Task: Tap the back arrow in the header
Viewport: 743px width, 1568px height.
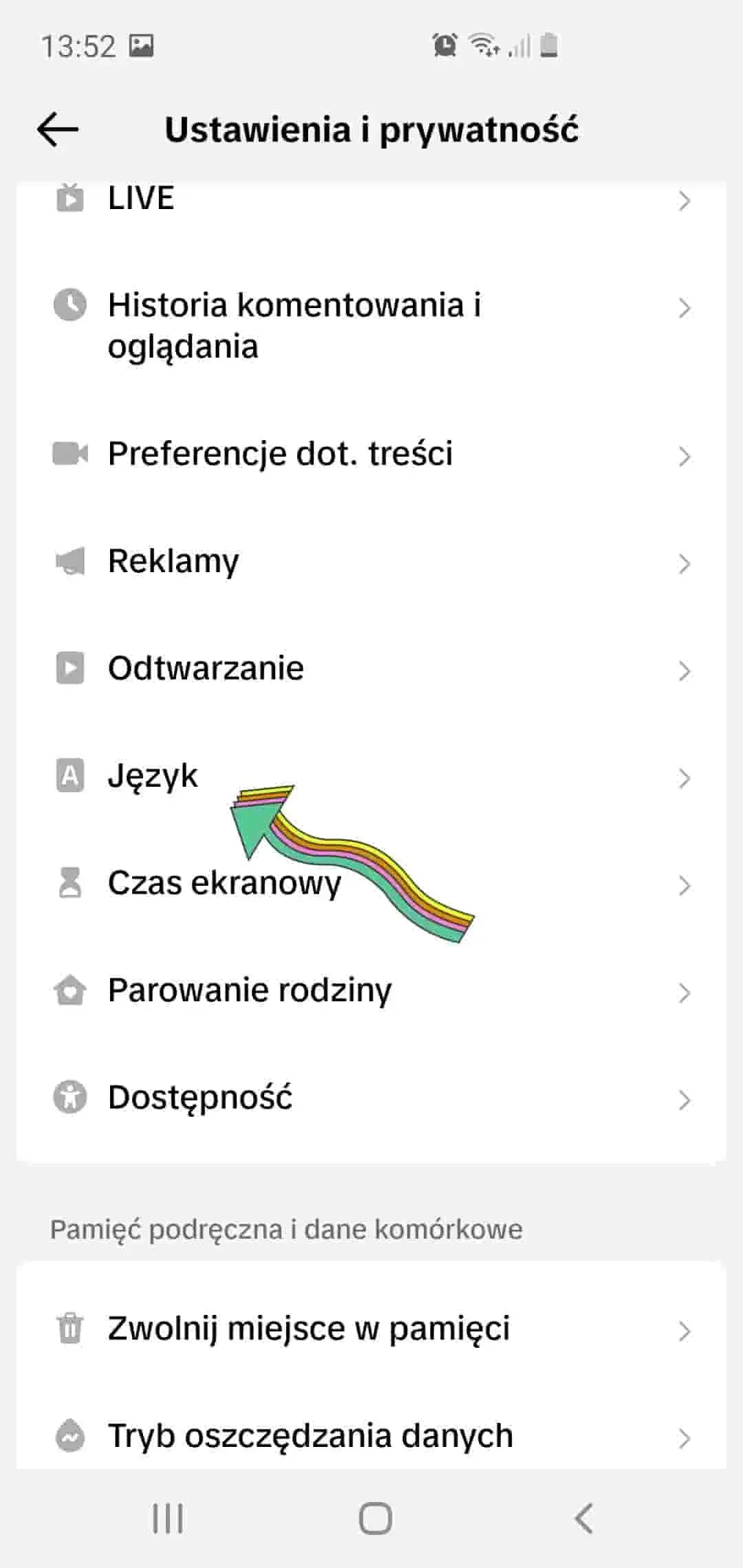Action: pos(57,129)
